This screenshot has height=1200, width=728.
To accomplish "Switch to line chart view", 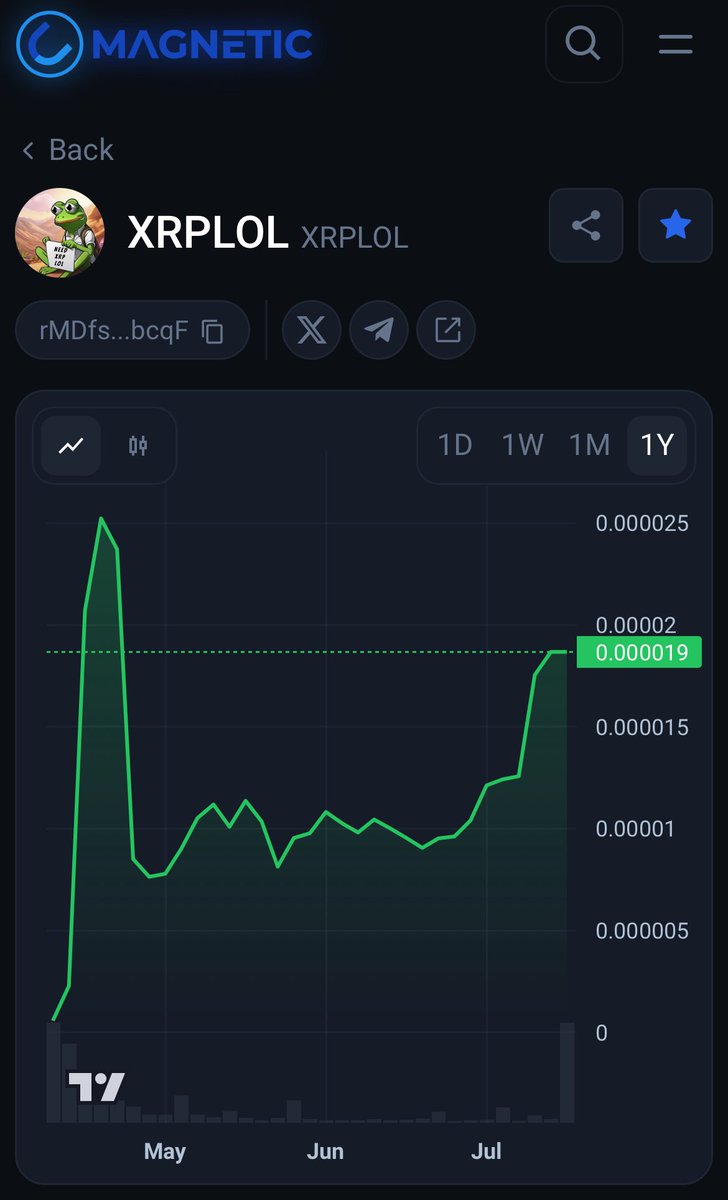I will click(71, 445).
